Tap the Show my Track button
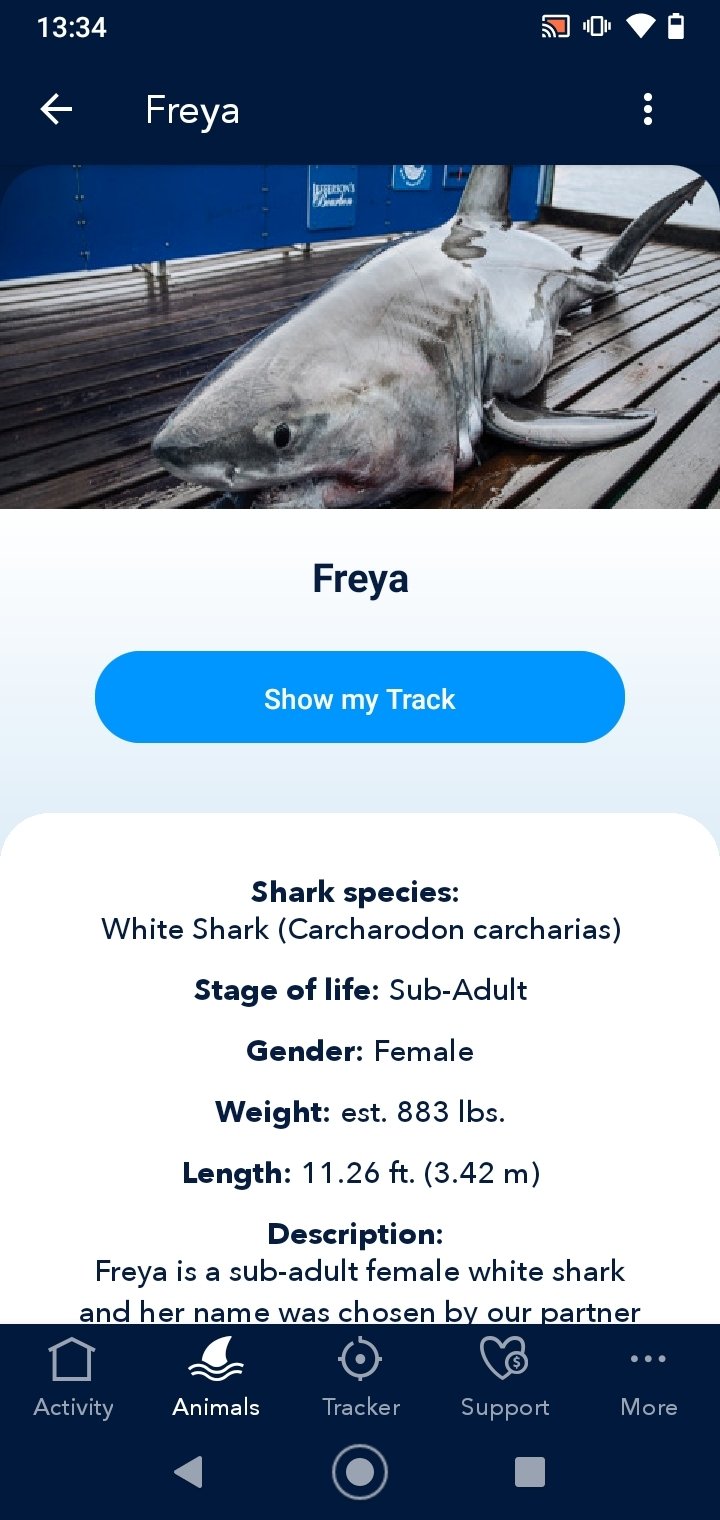This screenshot has height=1520, width=720. click(x=360, y=697)
